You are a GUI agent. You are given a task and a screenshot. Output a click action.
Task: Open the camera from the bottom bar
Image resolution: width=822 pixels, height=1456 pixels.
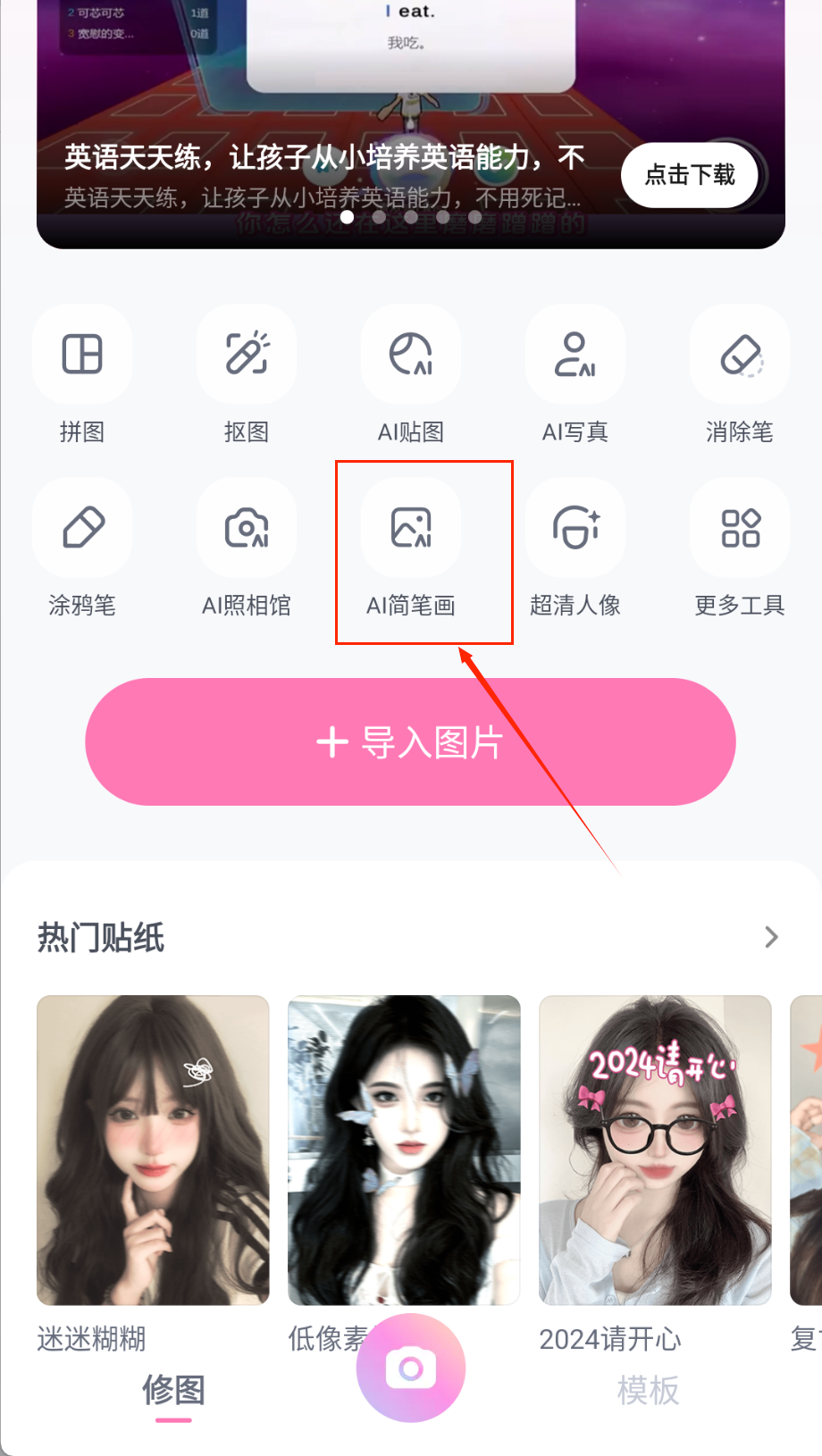[411, 1368]
